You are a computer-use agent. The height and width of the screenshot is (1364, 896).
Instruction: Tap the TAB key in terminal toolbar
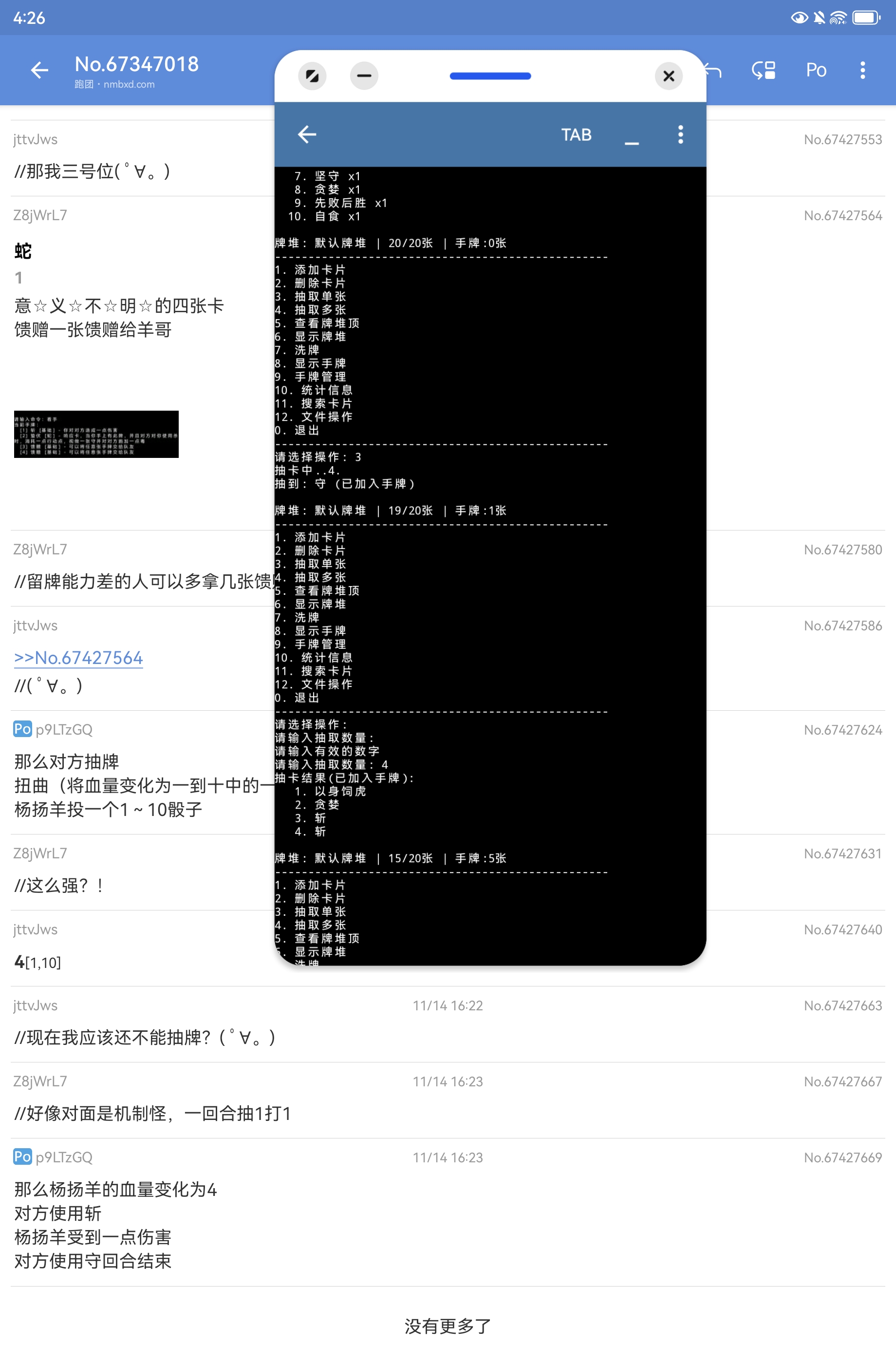point(576,135)
